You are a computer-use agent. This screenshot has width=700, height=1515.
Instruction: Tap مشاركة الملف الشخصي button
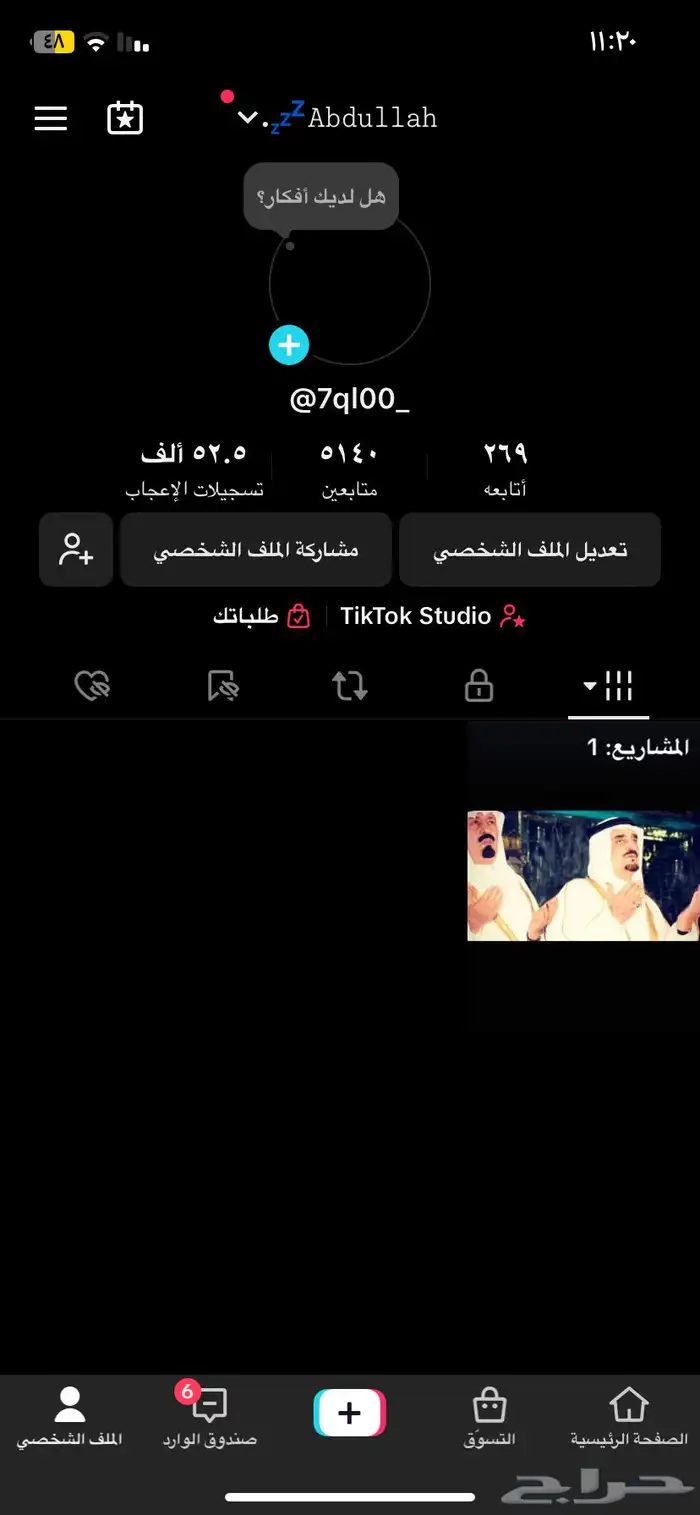[255, 550]
